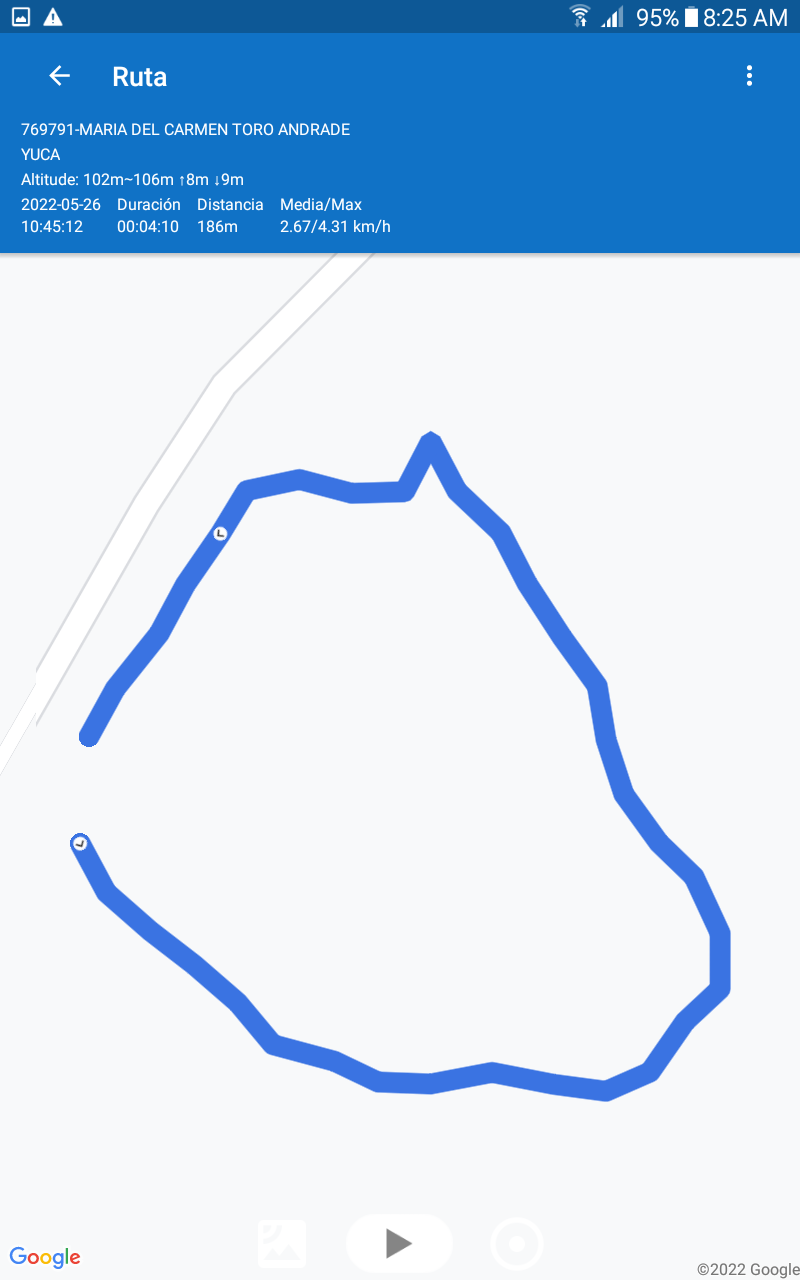The image size is (800, 1280).
Task: Tap the circular target button
Action: tap(517, 1245)
